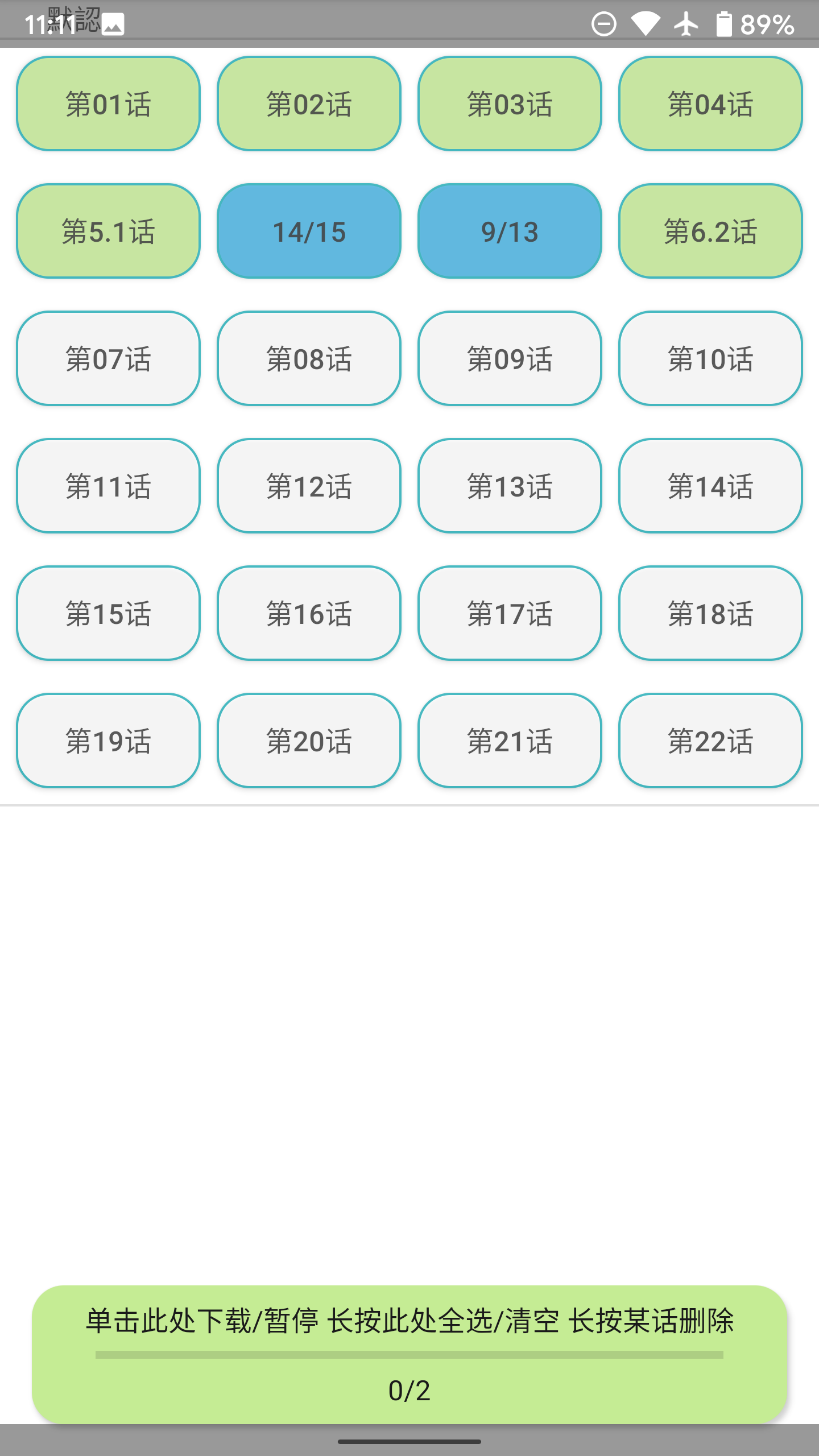The height and width of the screenshot is (1456, 819).
Task: Tap chapter 第5.1话
Action: (108, 231)
